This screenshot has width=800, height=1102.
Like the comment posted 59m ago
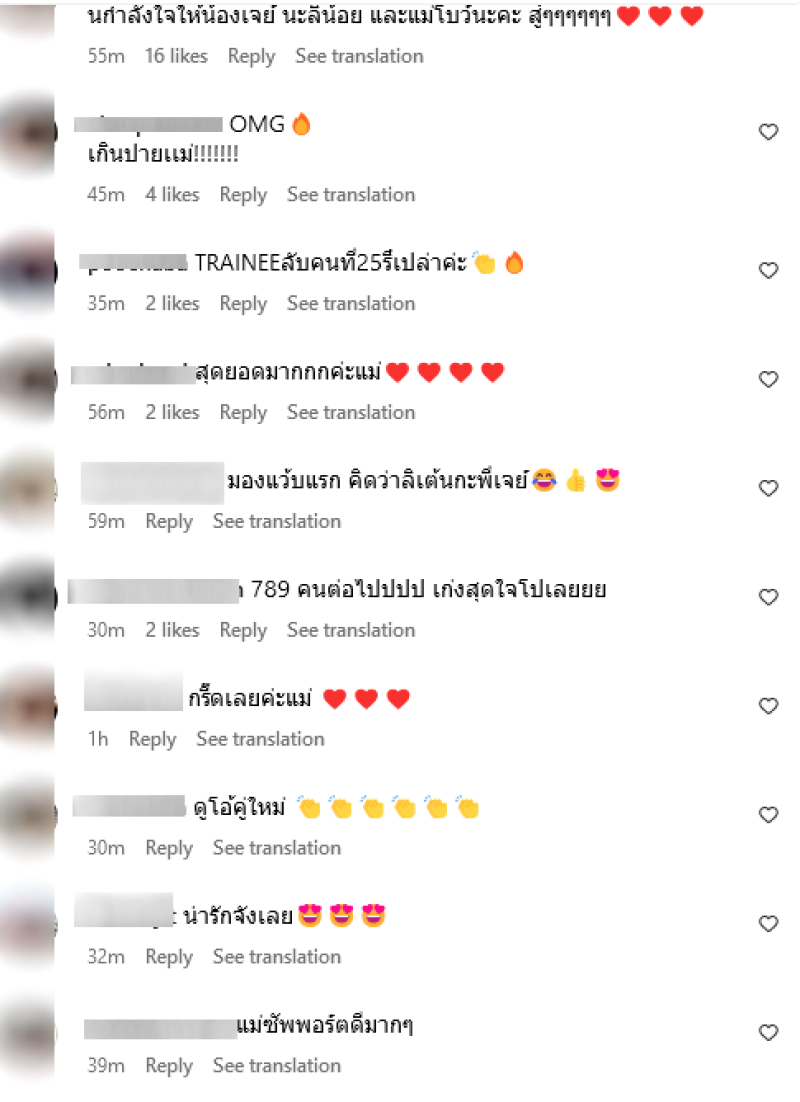(768, 489)
